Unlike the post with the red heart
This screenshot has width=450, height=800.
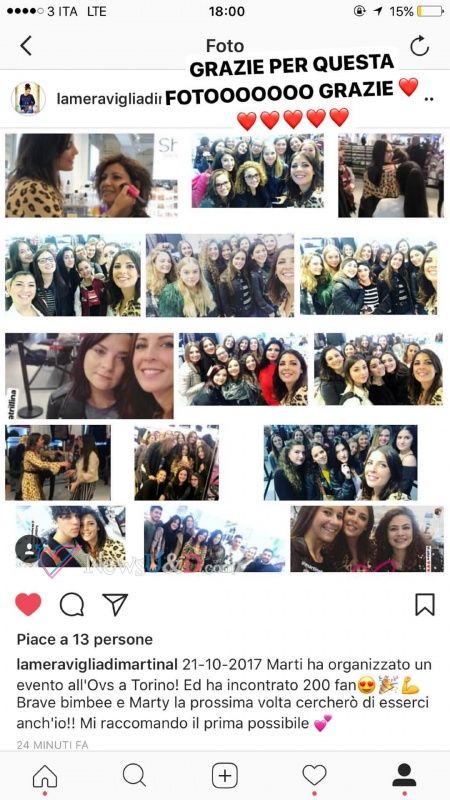(x=28, y=605)
